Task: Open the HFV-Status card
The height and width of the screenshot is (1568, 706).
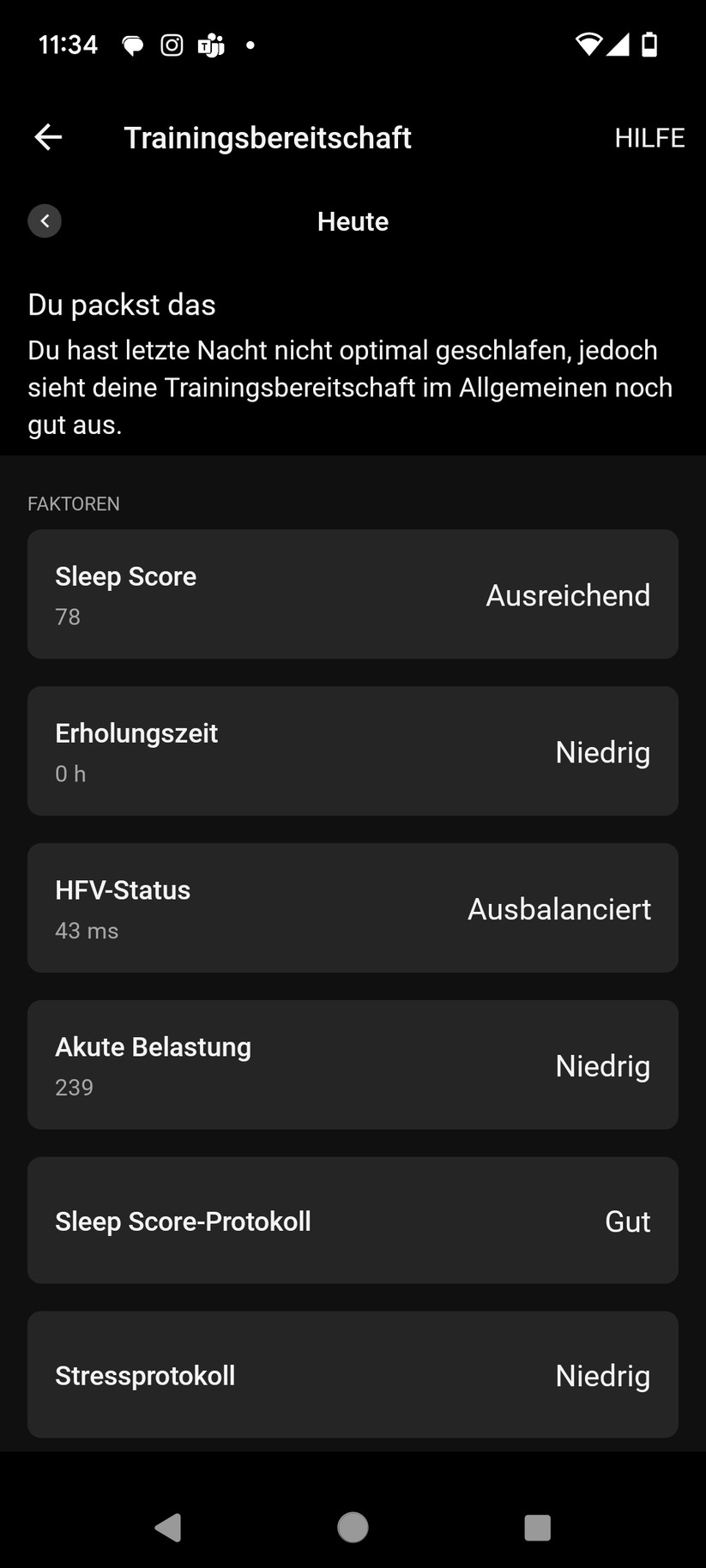Action: 353,908
